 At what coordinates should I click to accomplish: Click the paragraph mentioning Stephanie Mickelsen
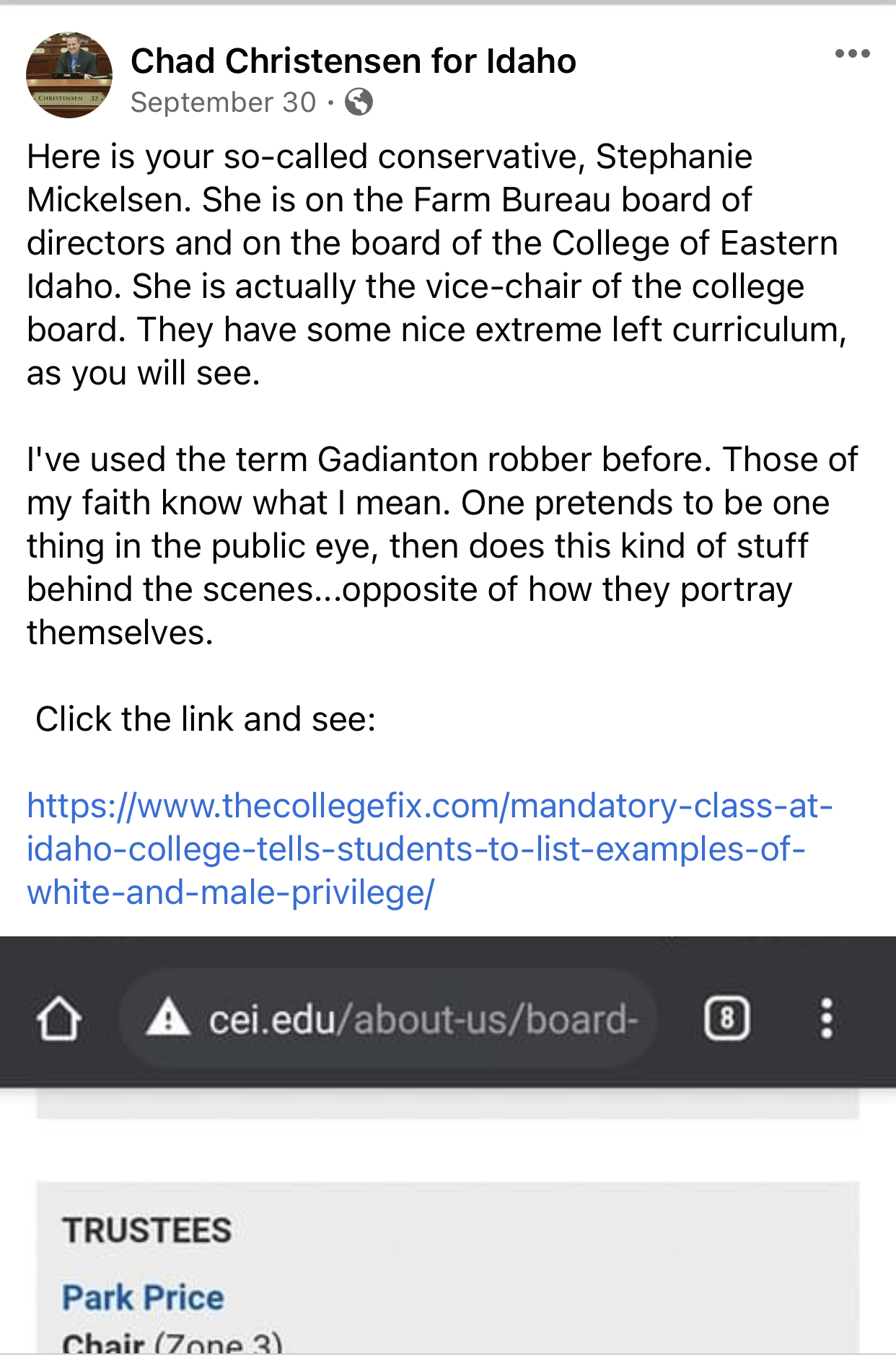tap(433, 263)
